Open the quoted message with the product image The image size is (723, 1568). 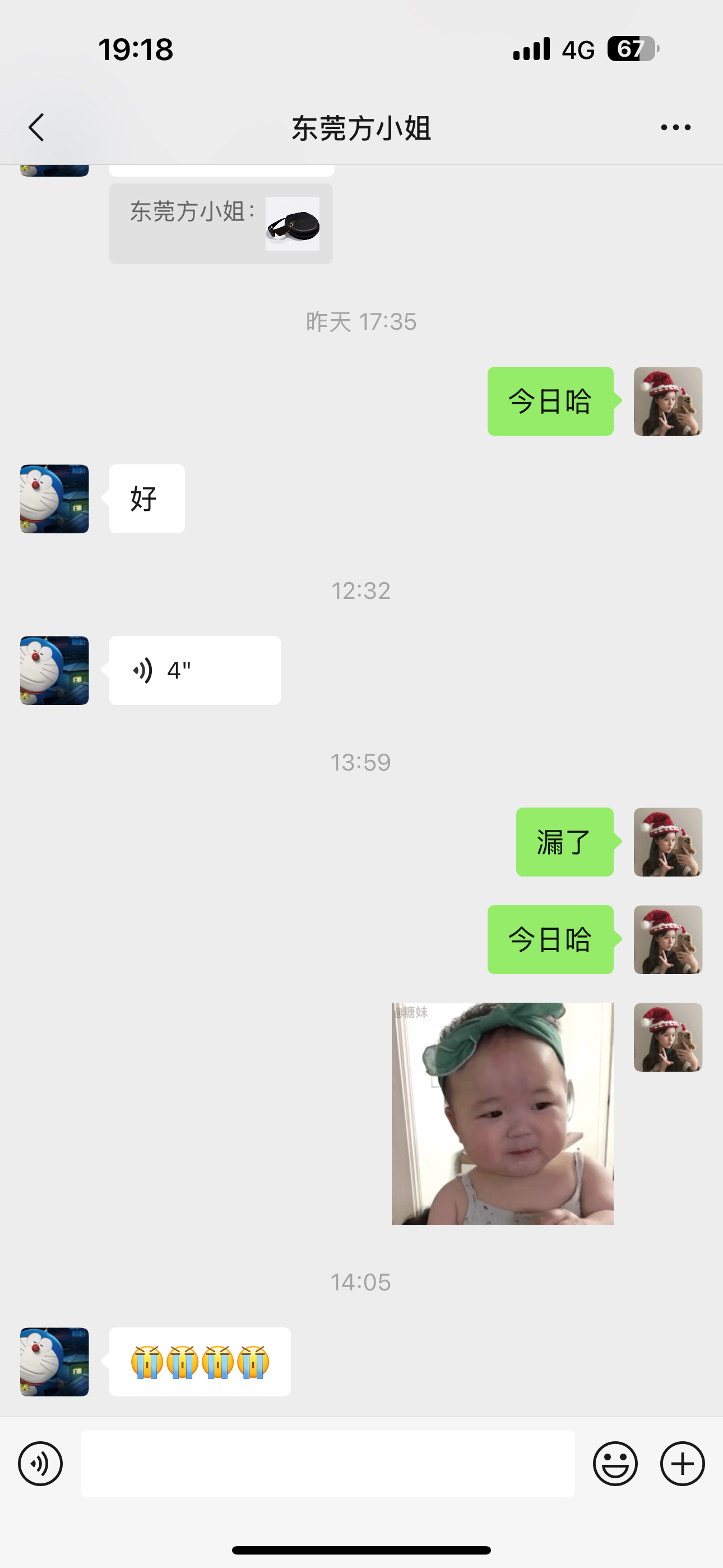tap(221, 223)
